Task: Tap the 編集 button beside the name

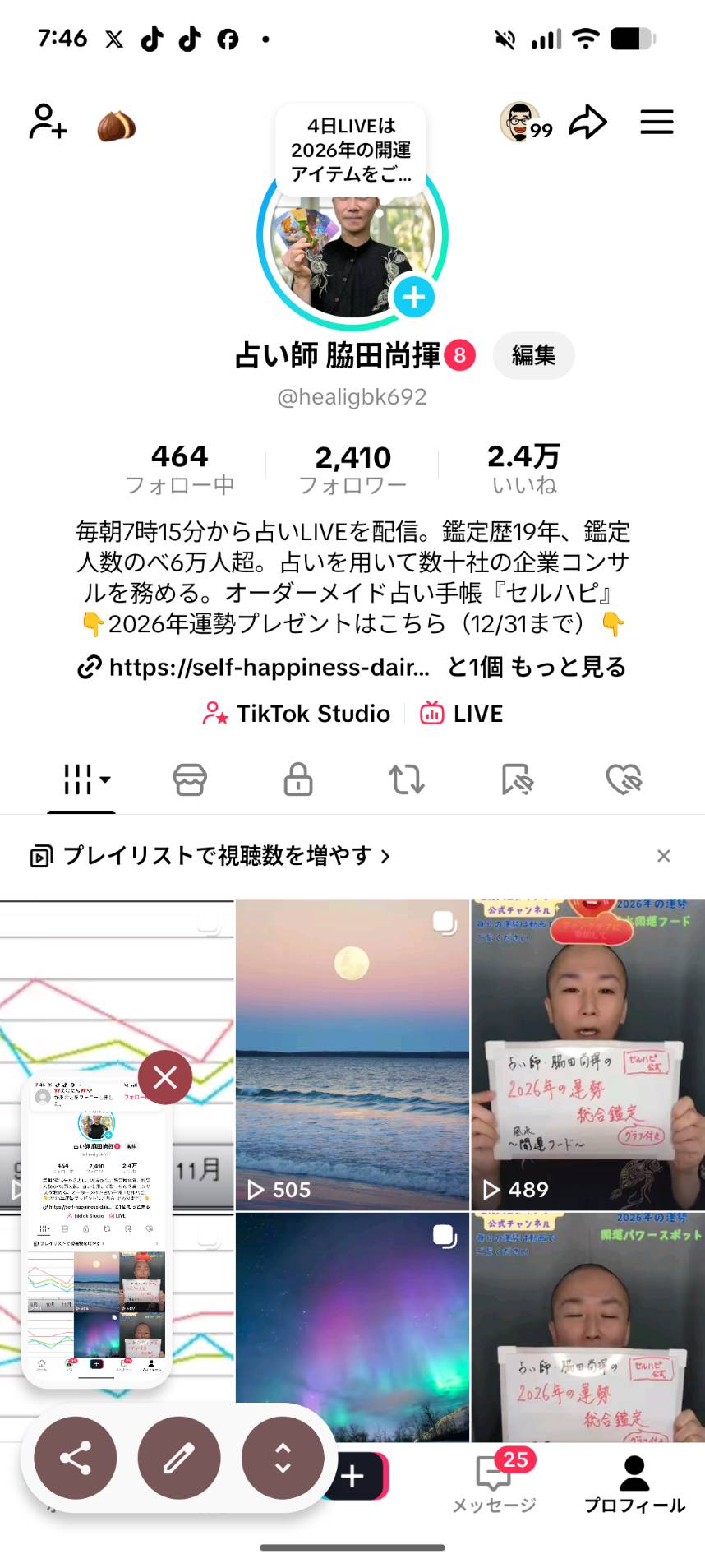Action: (x=533, y=355)
